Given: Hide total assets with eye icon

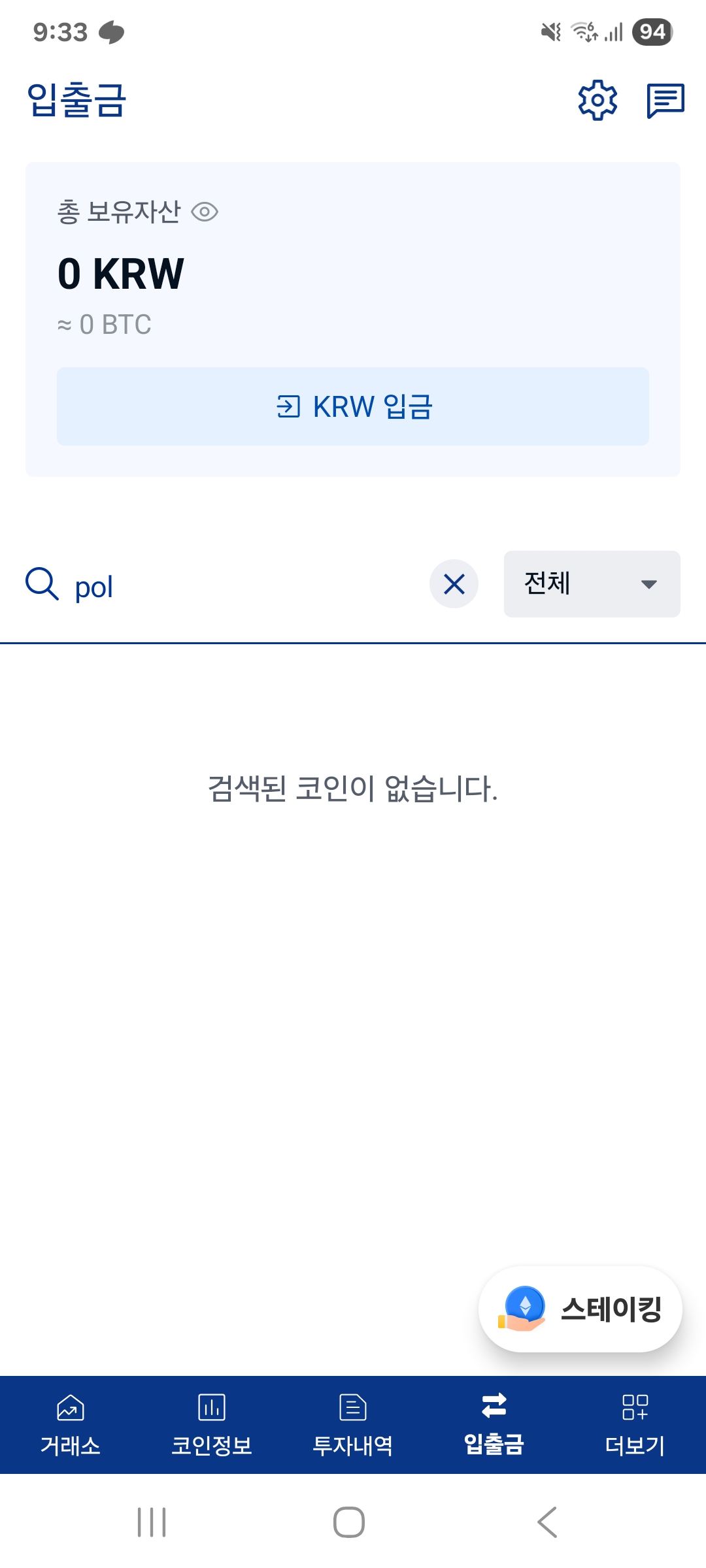Looking at the screenshot, I should click(205, 212).
